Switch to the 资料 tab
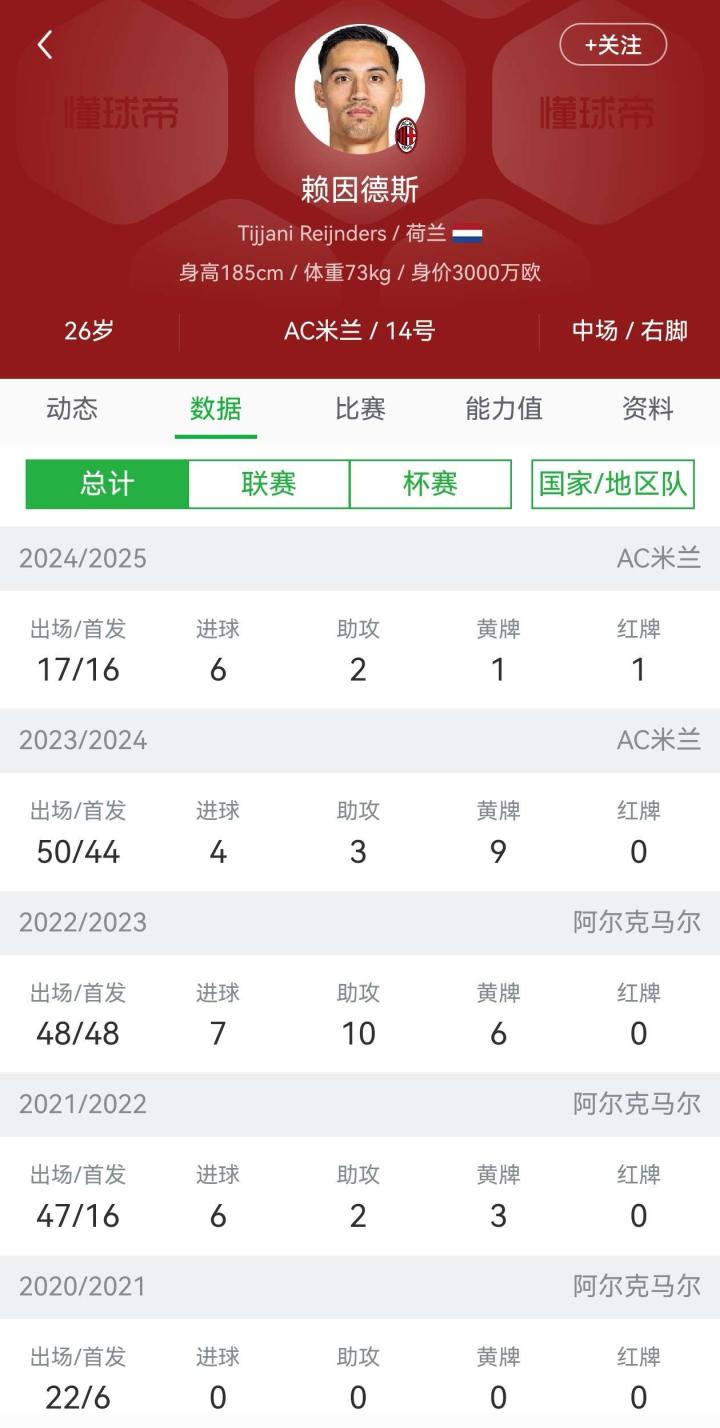Viewport: 720px width, 1428px height. click(648, 409)
